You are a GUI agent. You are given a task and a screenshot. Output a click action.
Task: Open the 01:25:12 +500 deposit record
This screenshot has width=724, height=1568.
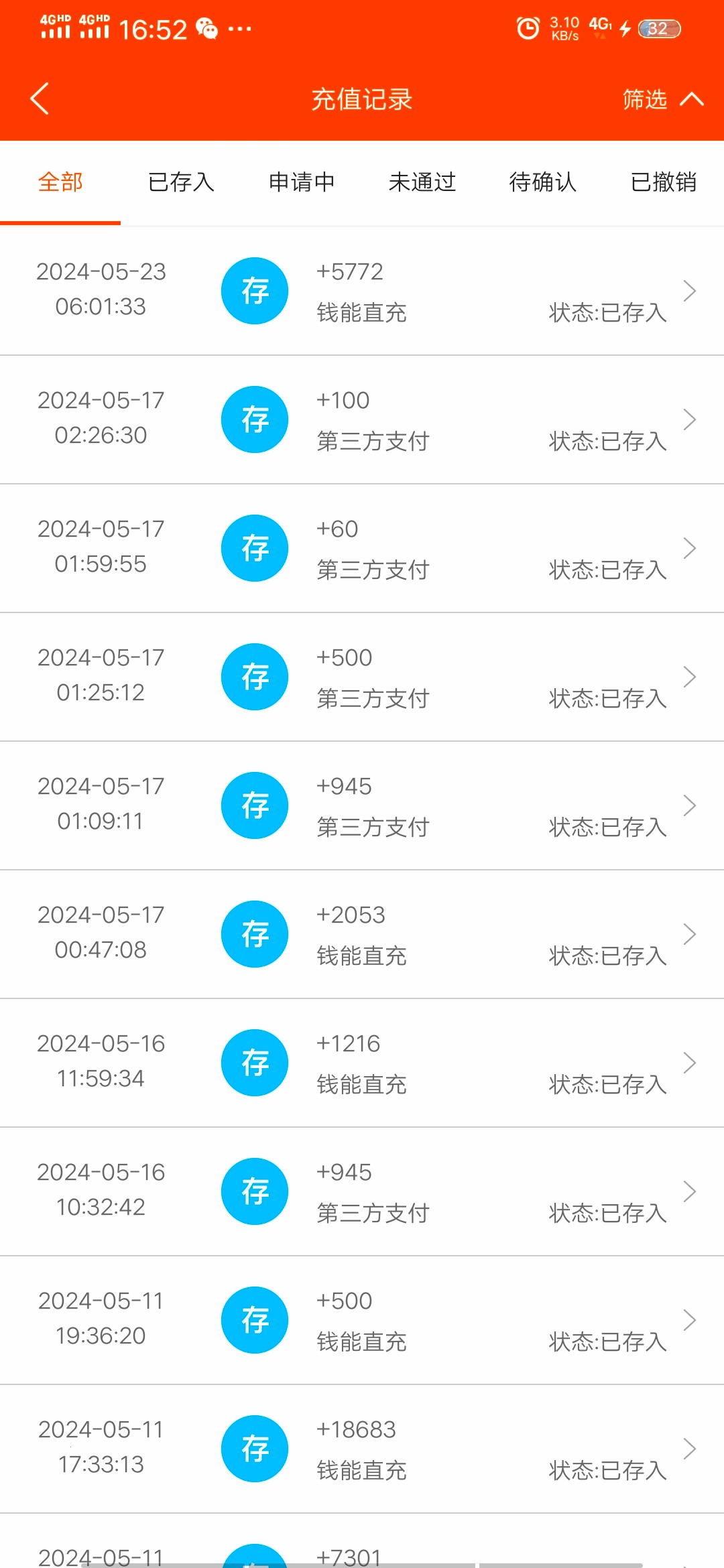click(362, 677)
